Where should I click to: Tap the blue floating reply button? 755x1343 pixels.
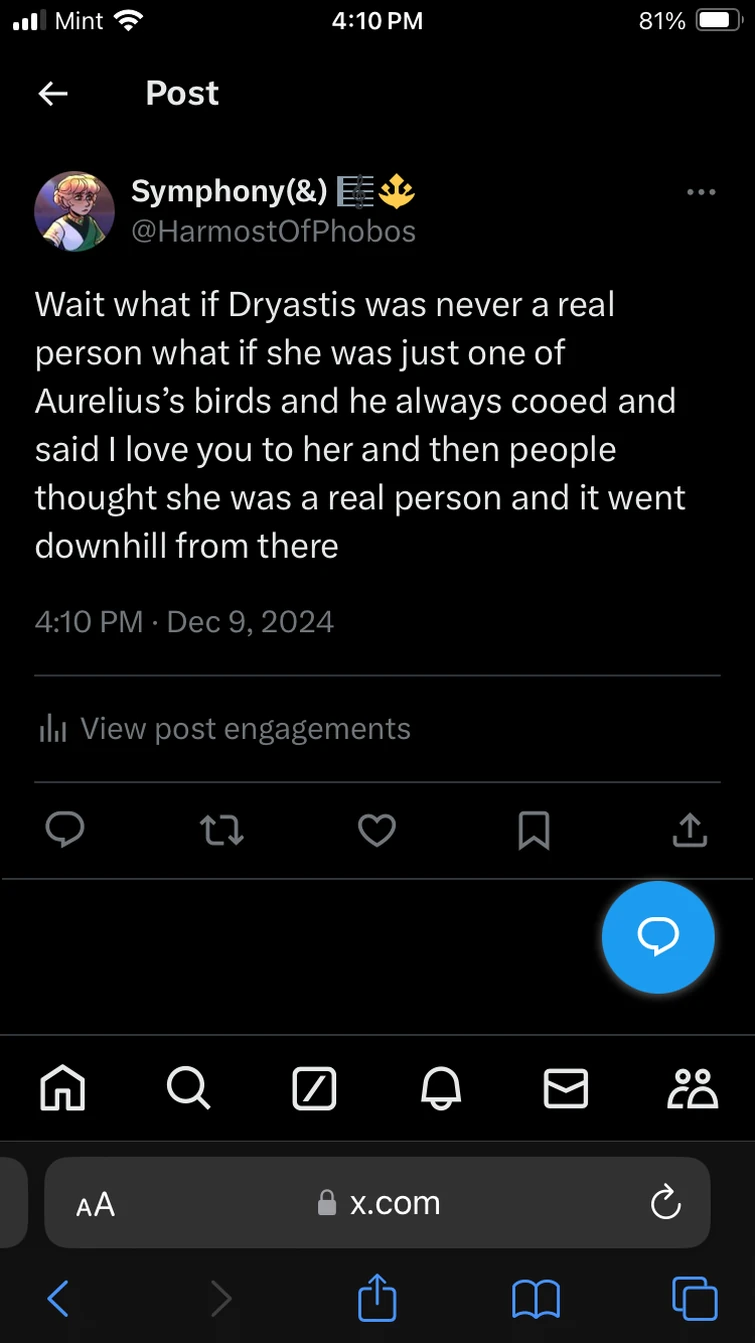coord(658,937)
